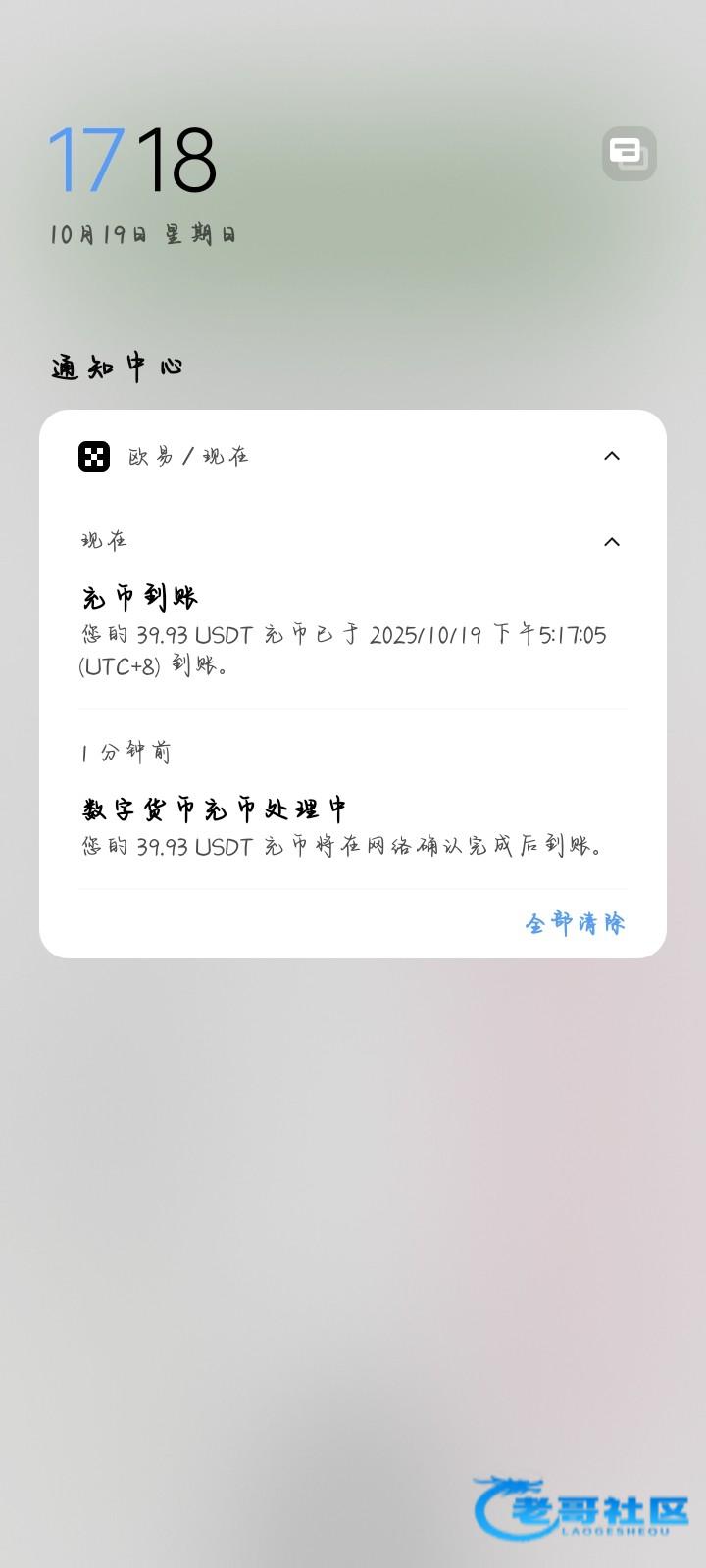Viewport: 706px width, 1568px height.
Task: Open the 充币到账 notification
Action: [343, 630]
